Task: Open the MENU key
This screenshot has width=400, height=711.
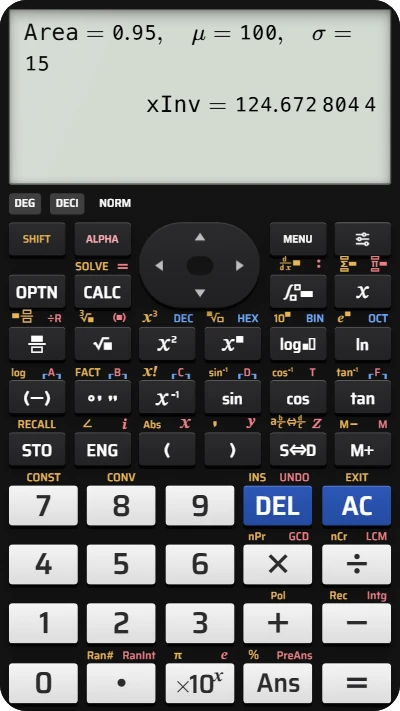Action: coord(298,239)
